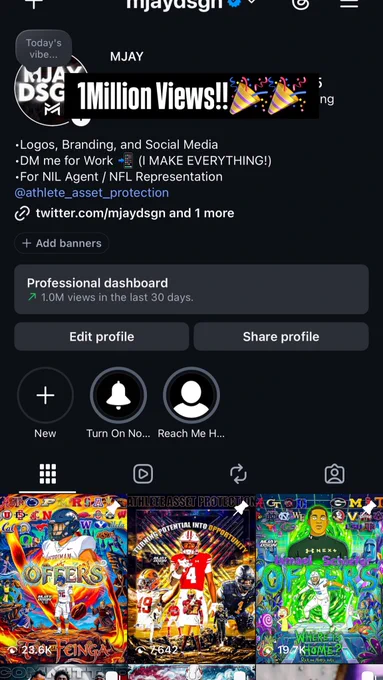Tap Add banners
The height and width of the screenshot is (680, 383).
click(x=62, y=243)
